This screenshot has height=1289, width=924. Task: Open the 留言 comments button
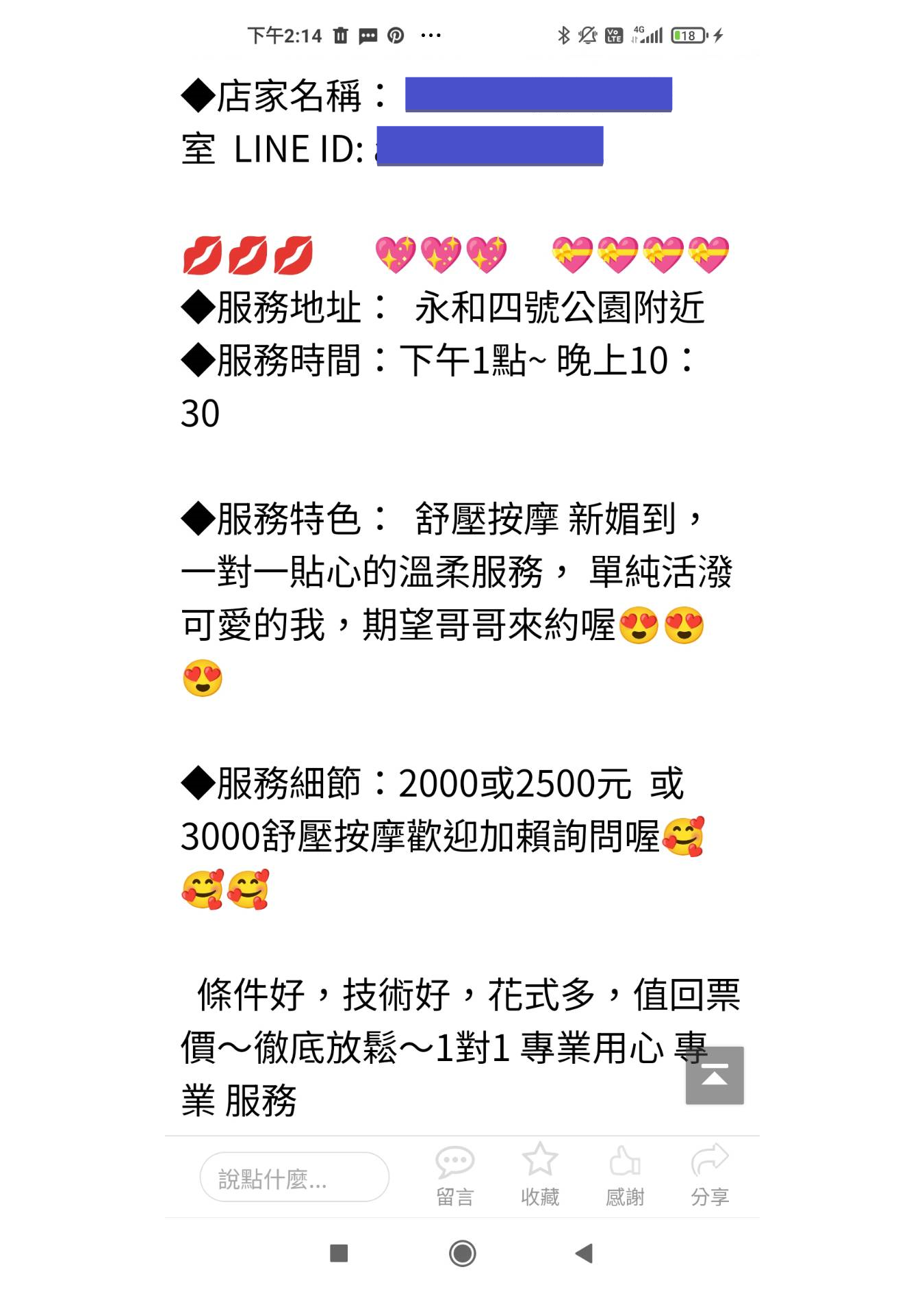(455, 1175)
